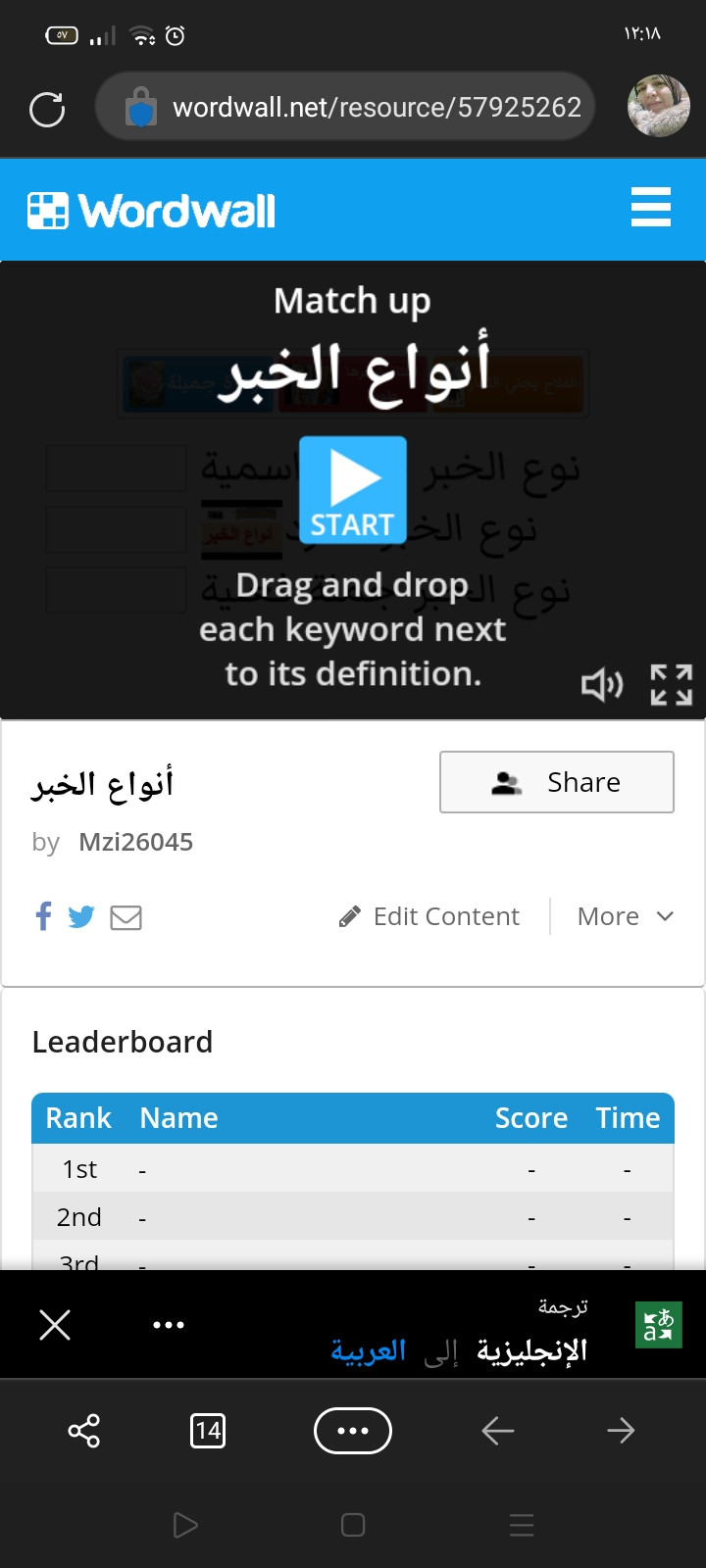This screenshot has width=706, height=1568.
Task: Select Arabic as the translation target language
Action: 368,1350
